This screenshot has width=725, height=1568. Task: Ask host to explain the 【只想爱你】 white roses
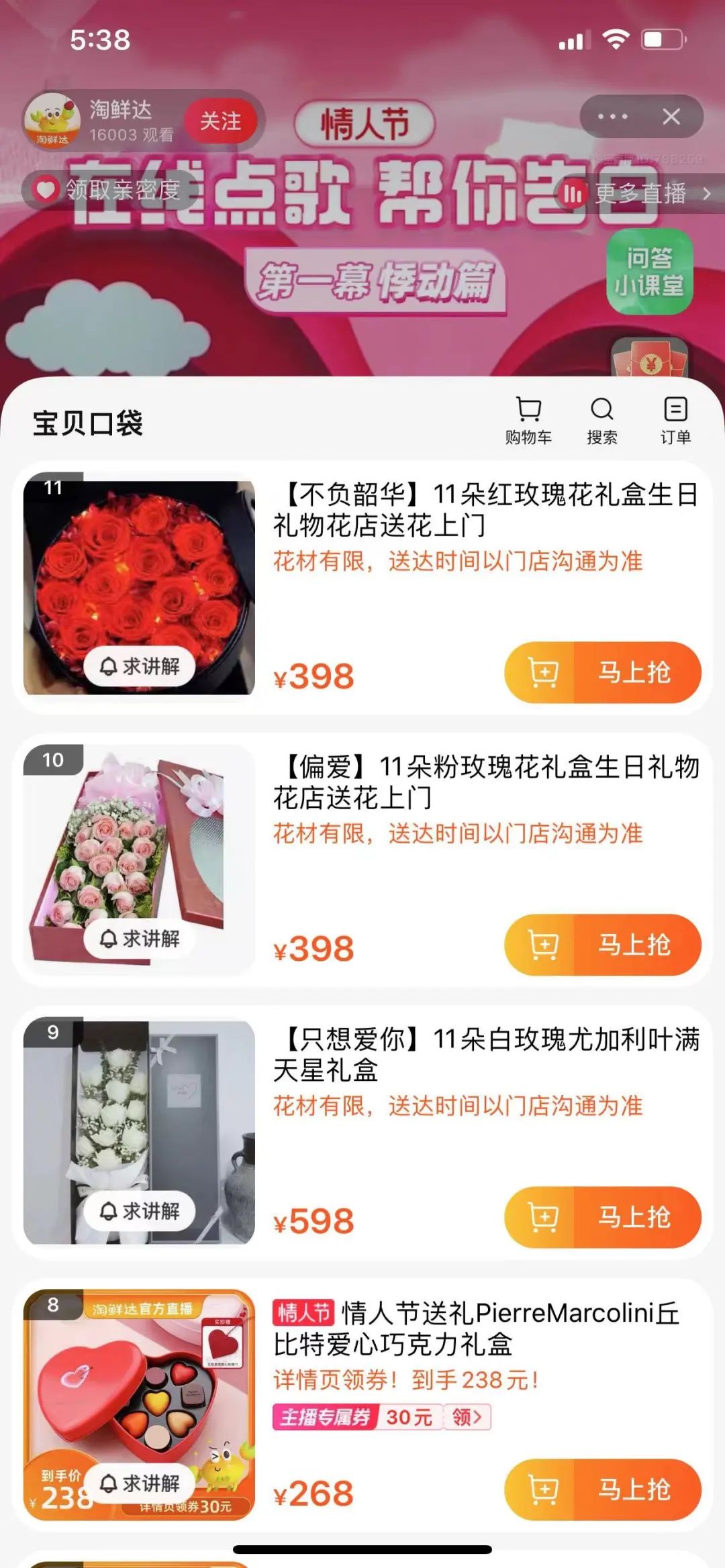(x=140, y=1211)
